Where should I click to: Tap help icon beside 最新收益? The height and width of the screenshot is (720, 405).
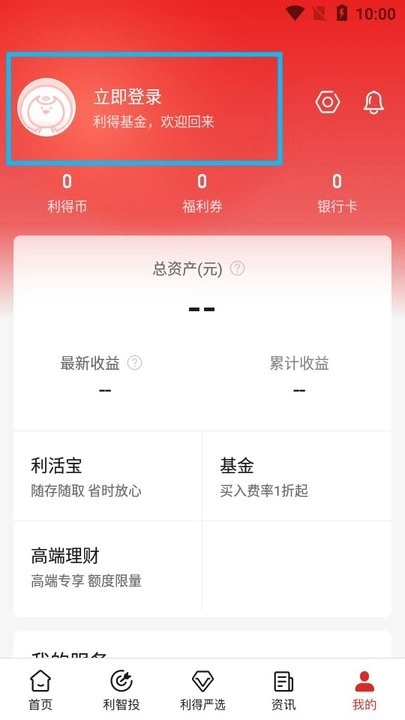135,363
